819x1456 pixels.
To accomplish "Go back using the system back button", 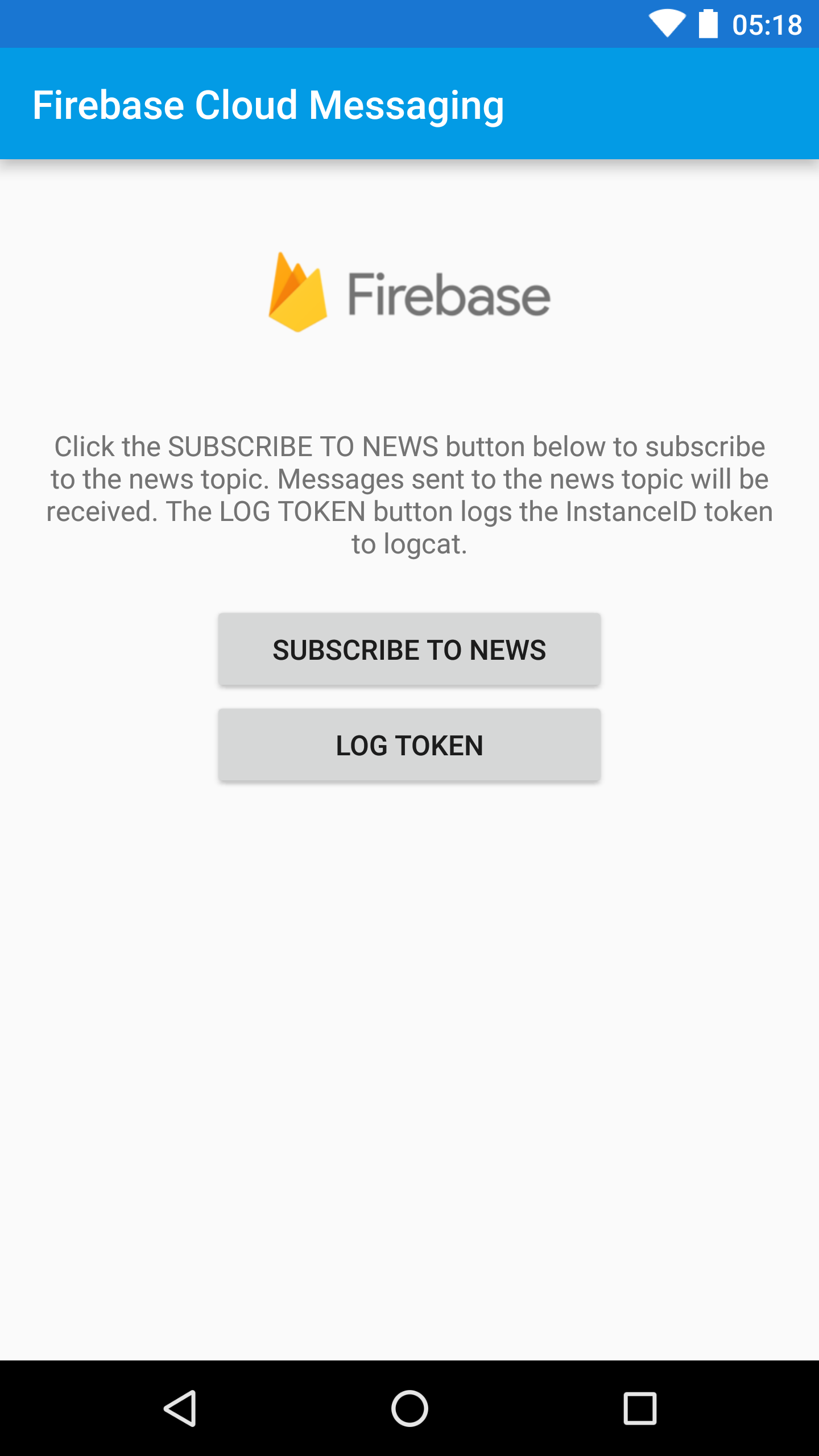I will pyautogui.click(x=180, y=1408).
